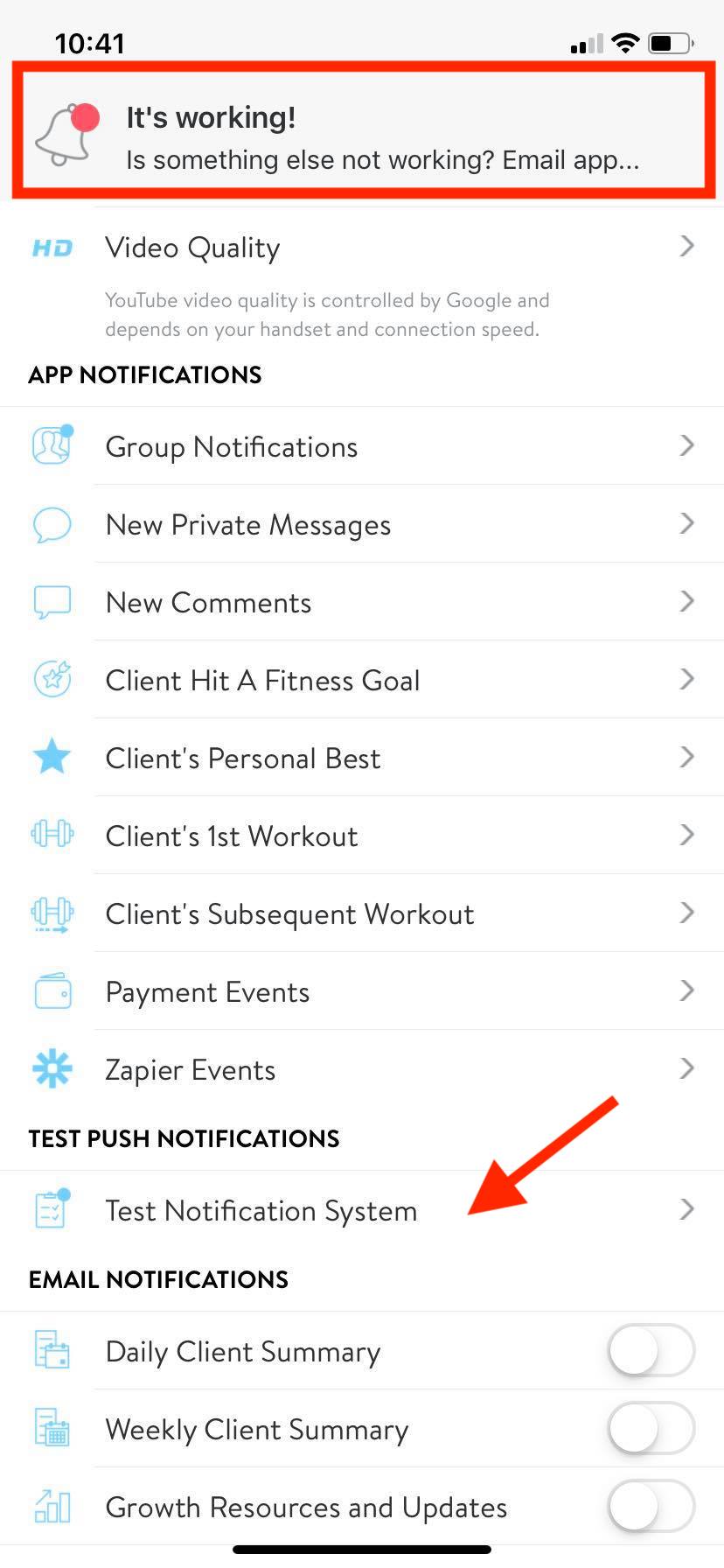Screen dimensions: 724x1568
Task: Open New Private Messages settings
Action: [362, 524]
